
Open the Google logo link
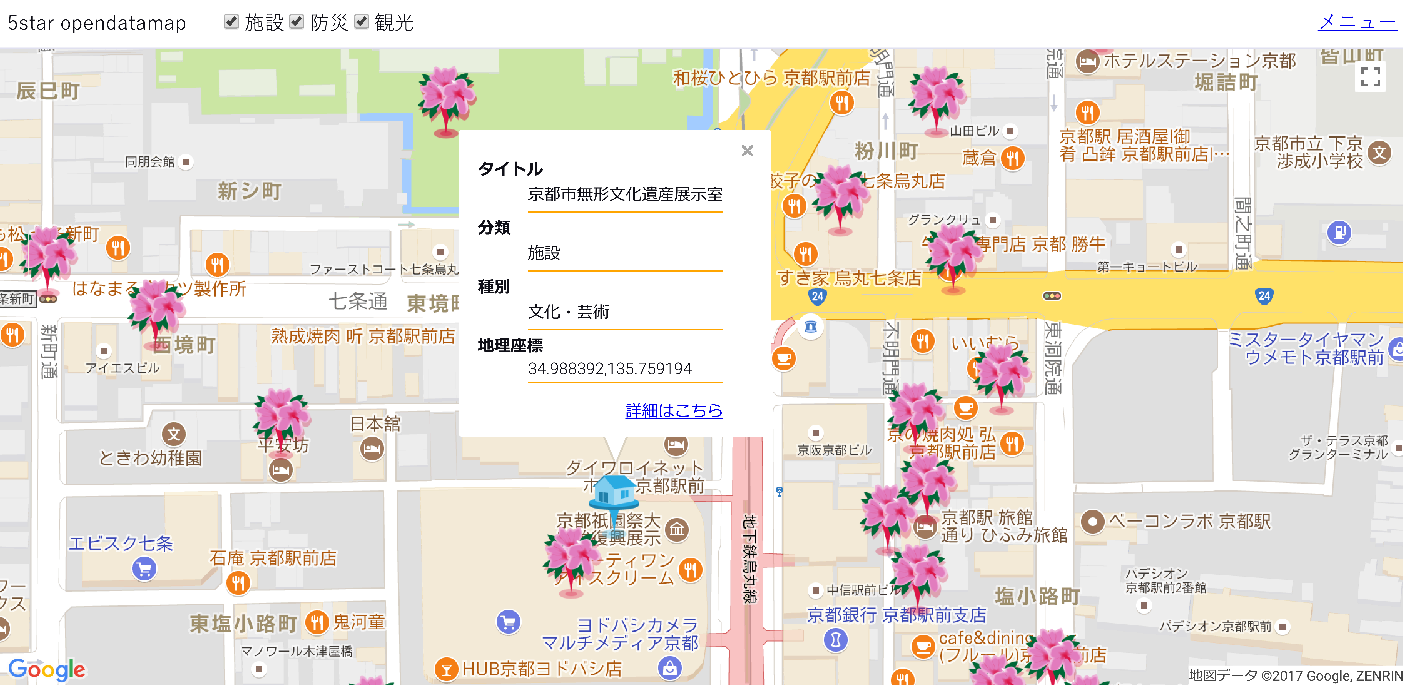47,669
